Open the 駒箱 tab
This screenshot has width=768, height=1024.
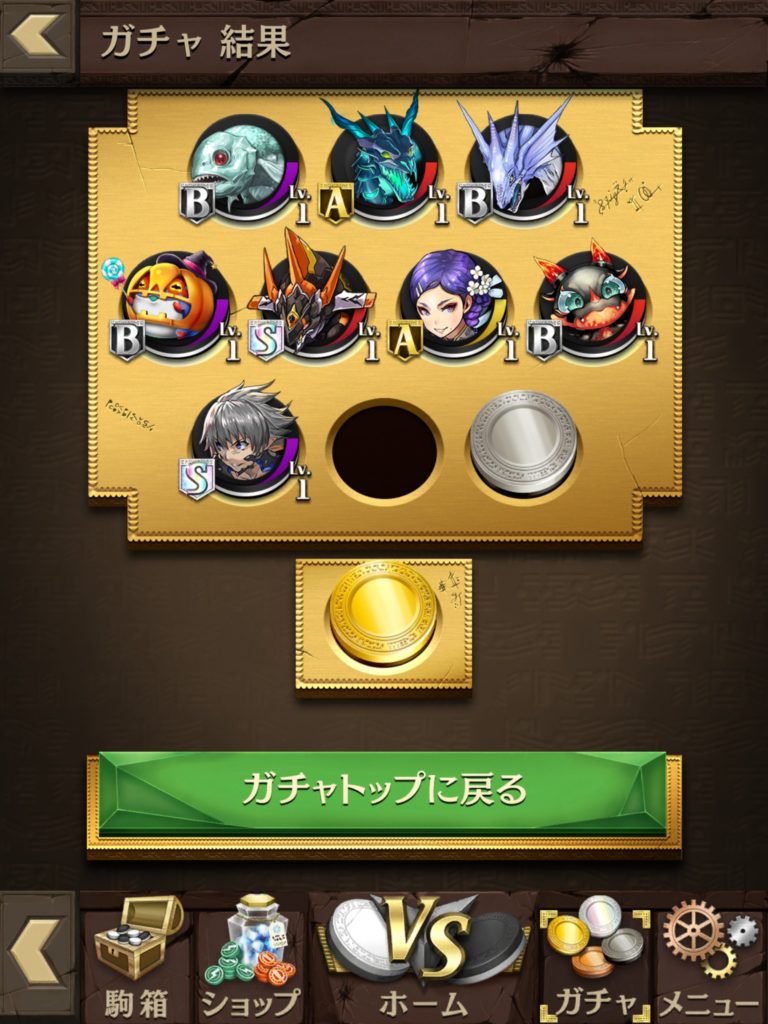(137, 956)
